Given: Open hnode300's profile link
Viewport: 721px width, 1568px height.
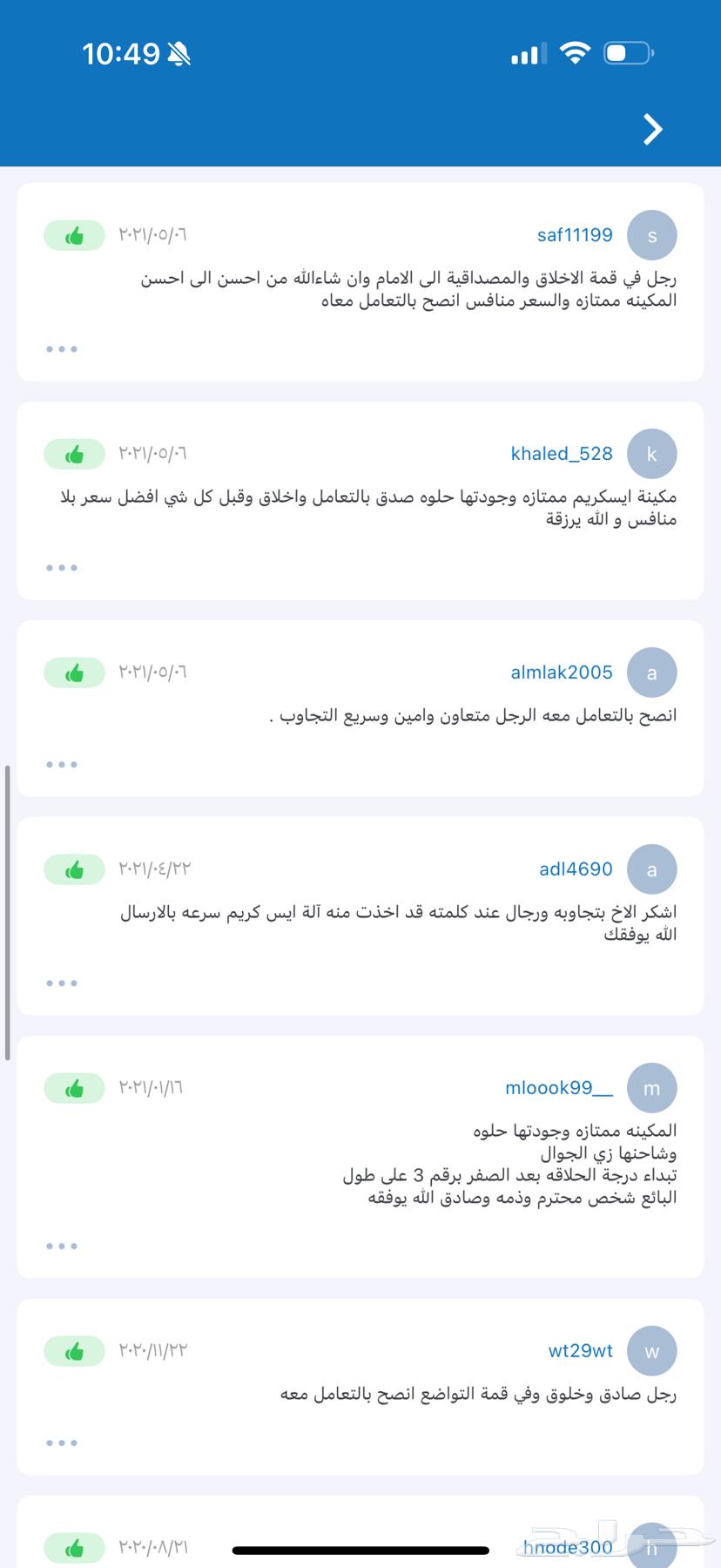Looking at the screenshot, I should pyautogui.click(x=568, y=1548).
